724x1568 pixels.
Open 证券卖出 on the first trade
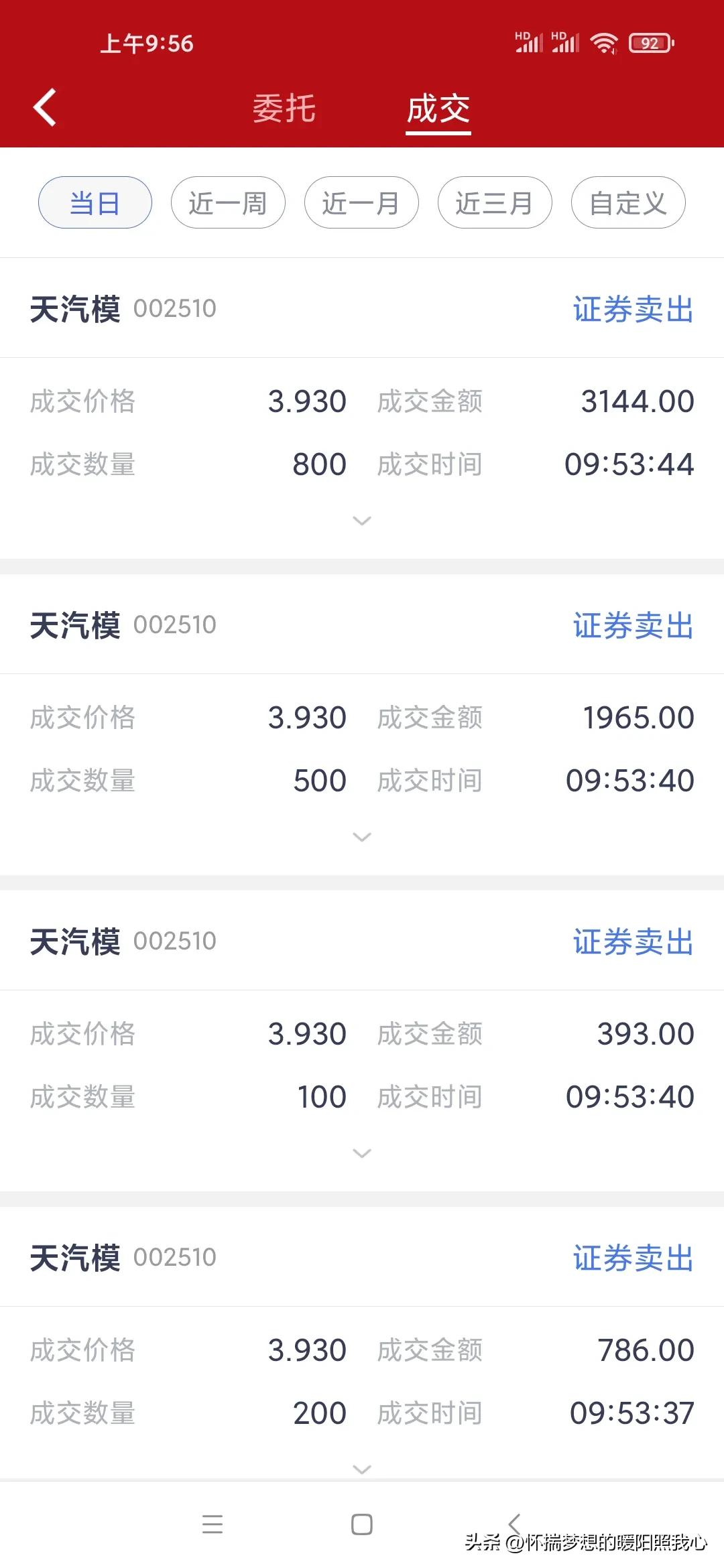(x=631, y=310)
